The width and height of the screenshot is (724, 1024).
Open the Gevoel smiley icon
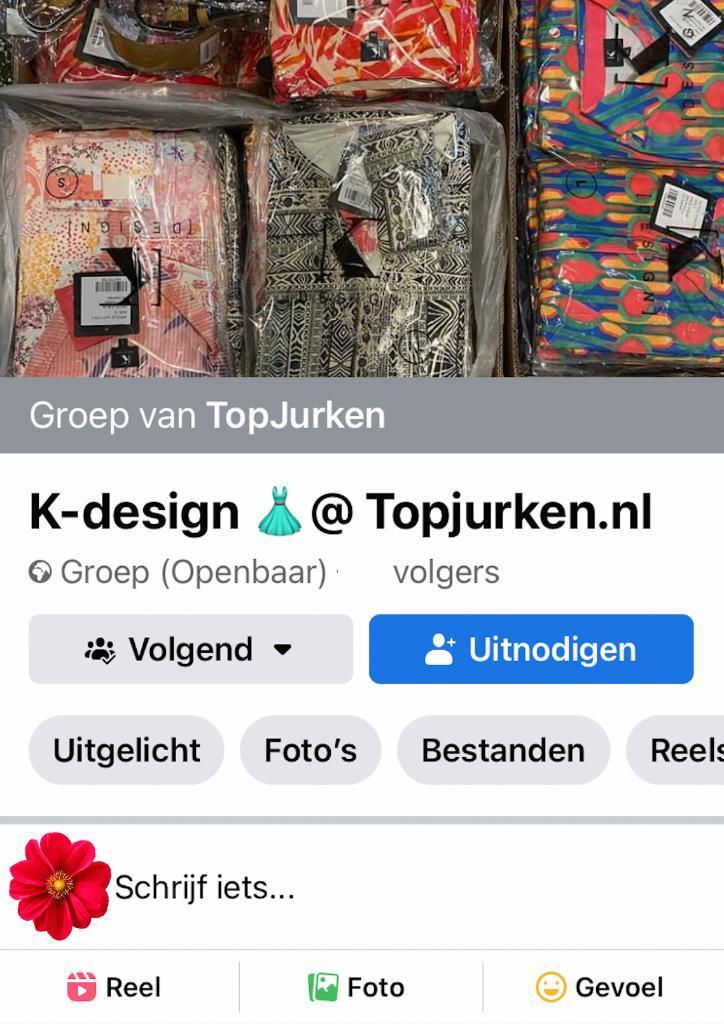tap(549, 987)
